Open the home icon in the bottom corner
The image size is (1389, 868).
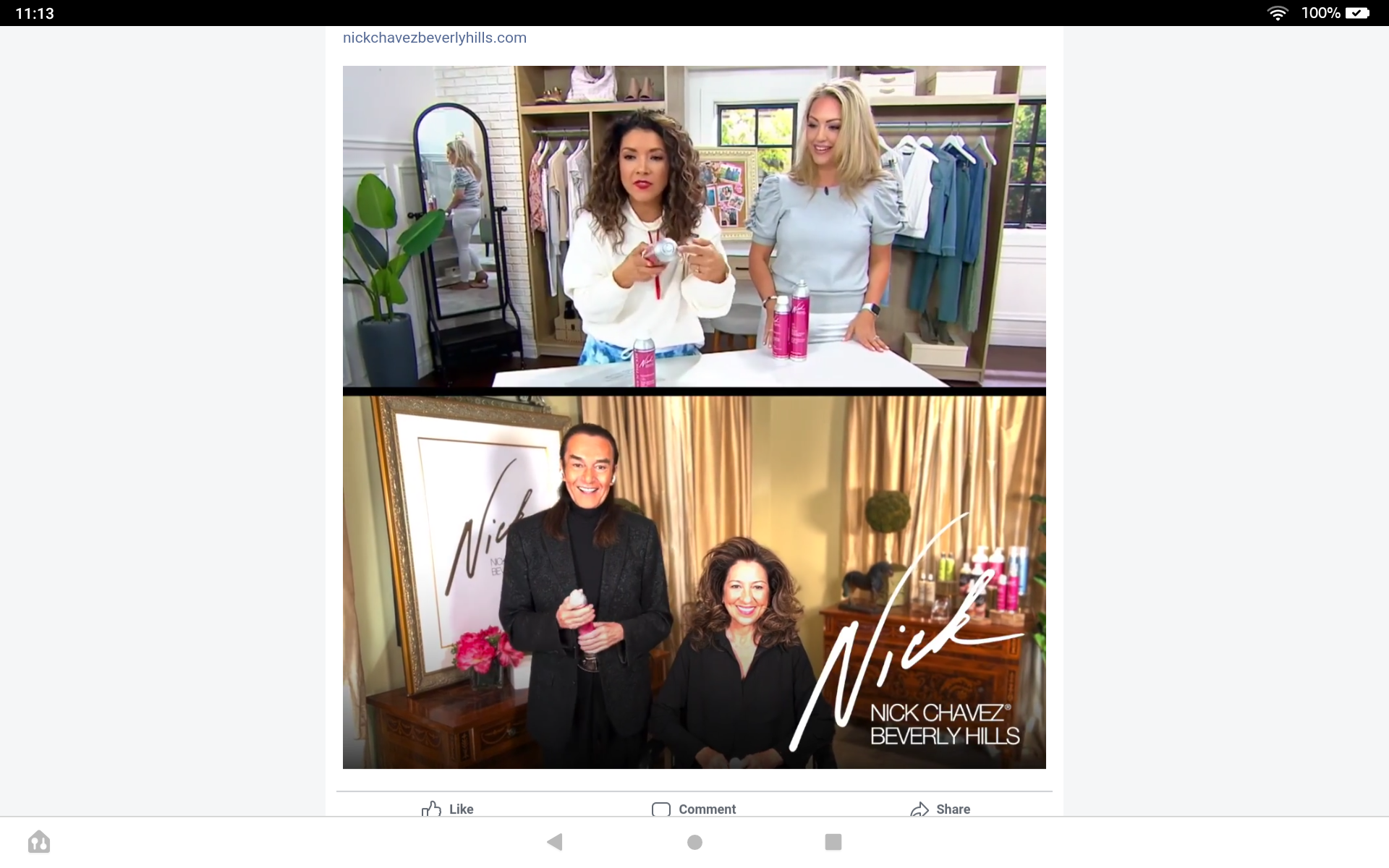point(39,841)
